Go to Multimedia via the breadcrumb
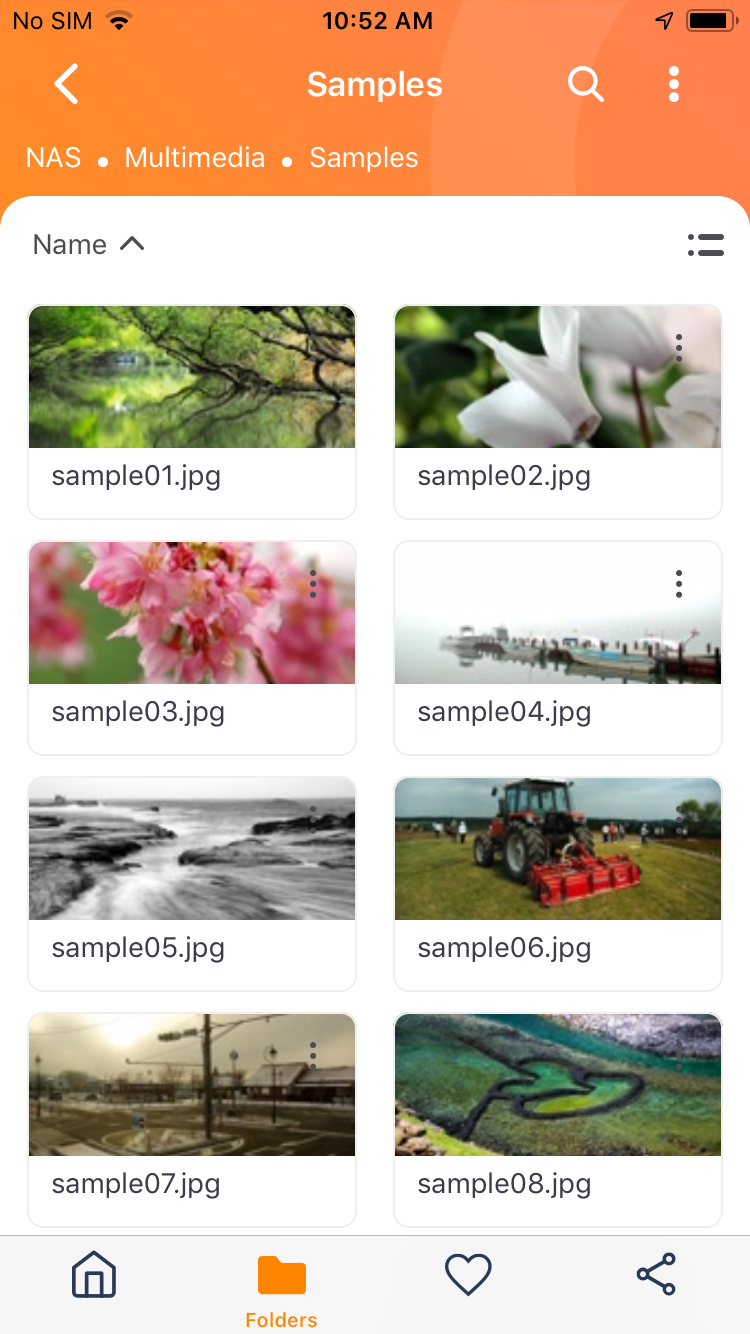The height and width of the screenshot is (1334, 750). (x=194, y=157)
